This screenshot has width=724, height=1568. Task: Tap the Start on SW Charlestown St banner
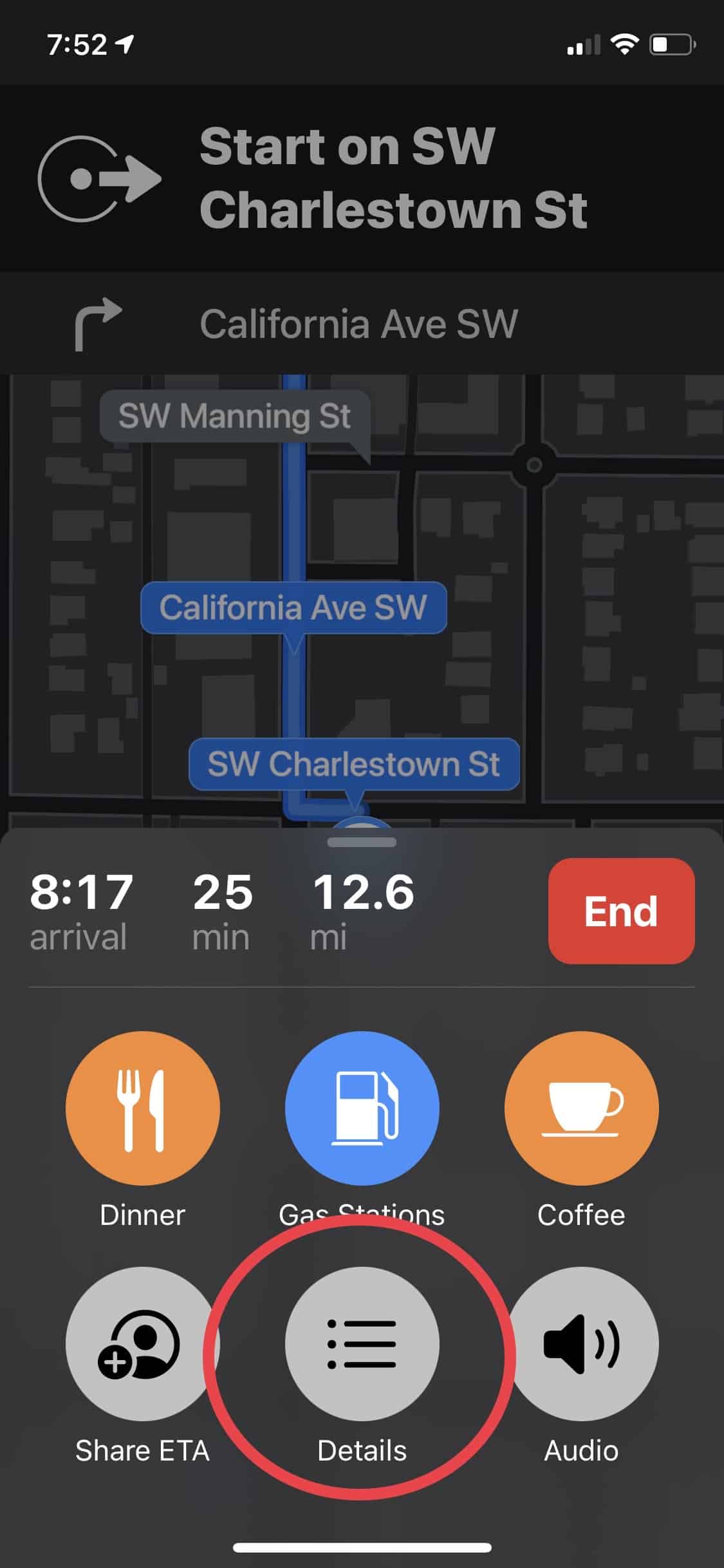(x=362, y=178)
